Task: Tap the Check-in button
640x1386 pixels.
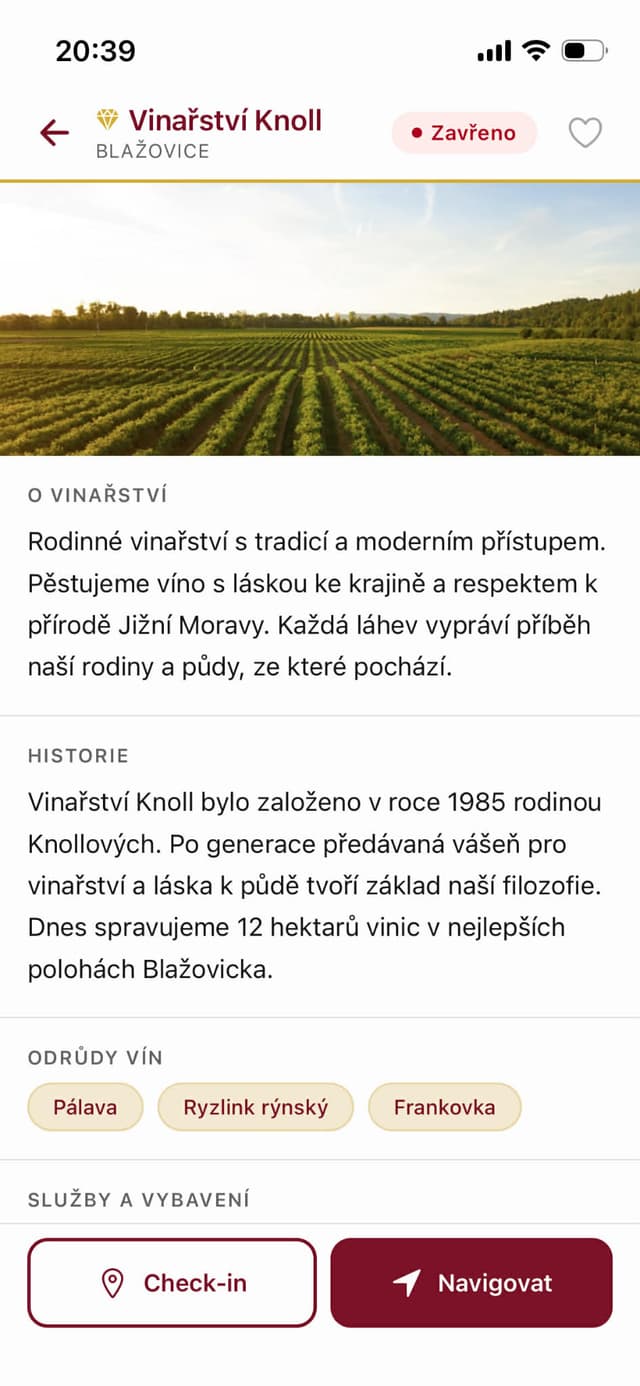Action: (x=172, y=1283)
